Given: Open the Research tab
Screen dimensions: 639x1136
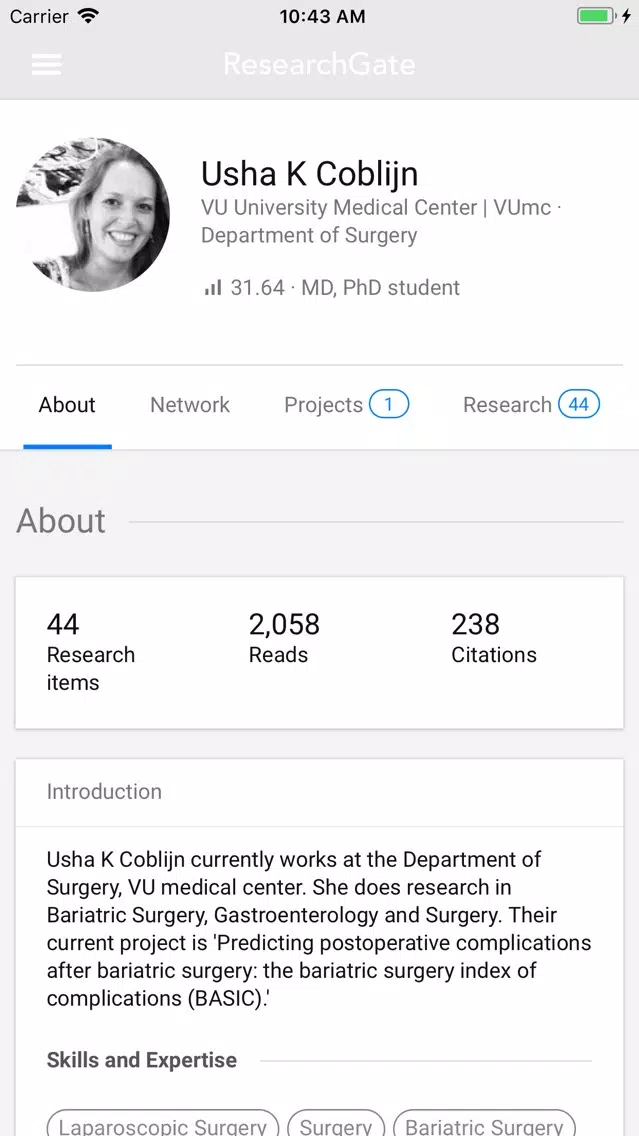Looking at the screenshot, I should point(531,404).
